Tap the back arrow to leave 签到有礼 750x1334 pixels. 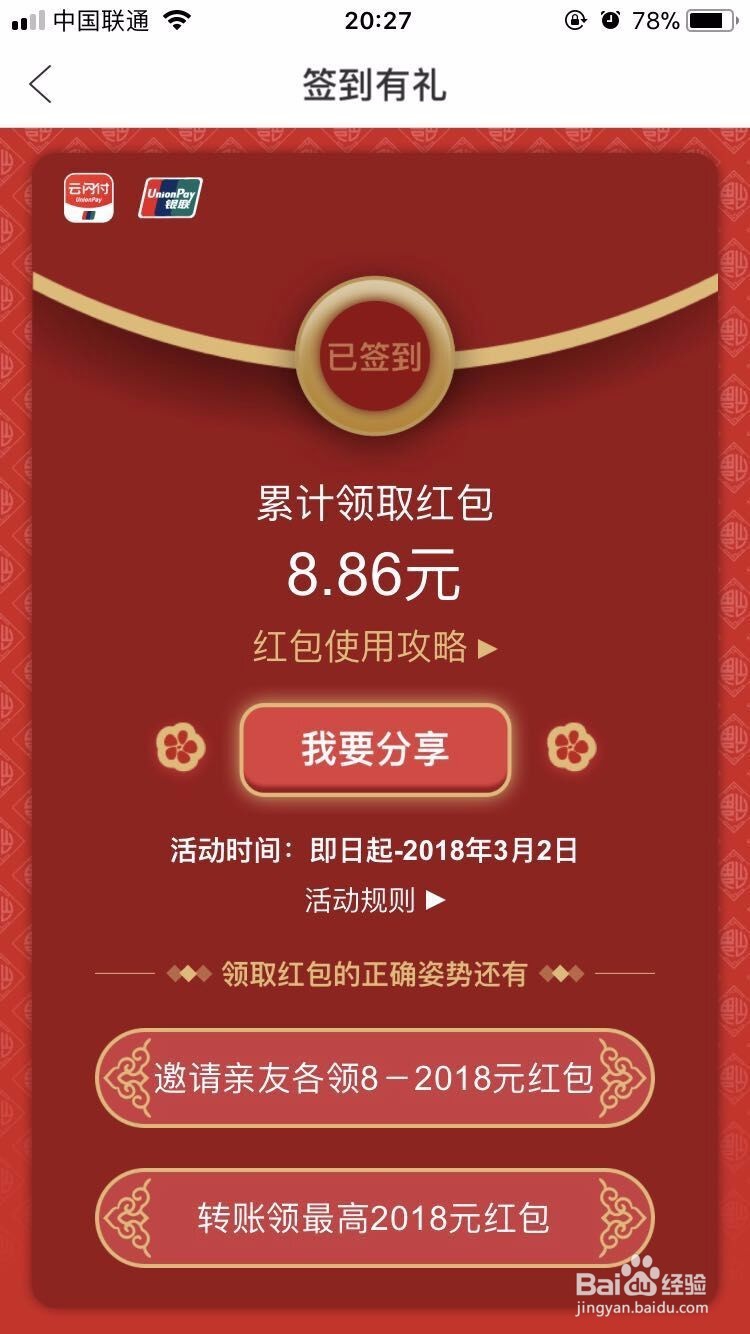40,85
